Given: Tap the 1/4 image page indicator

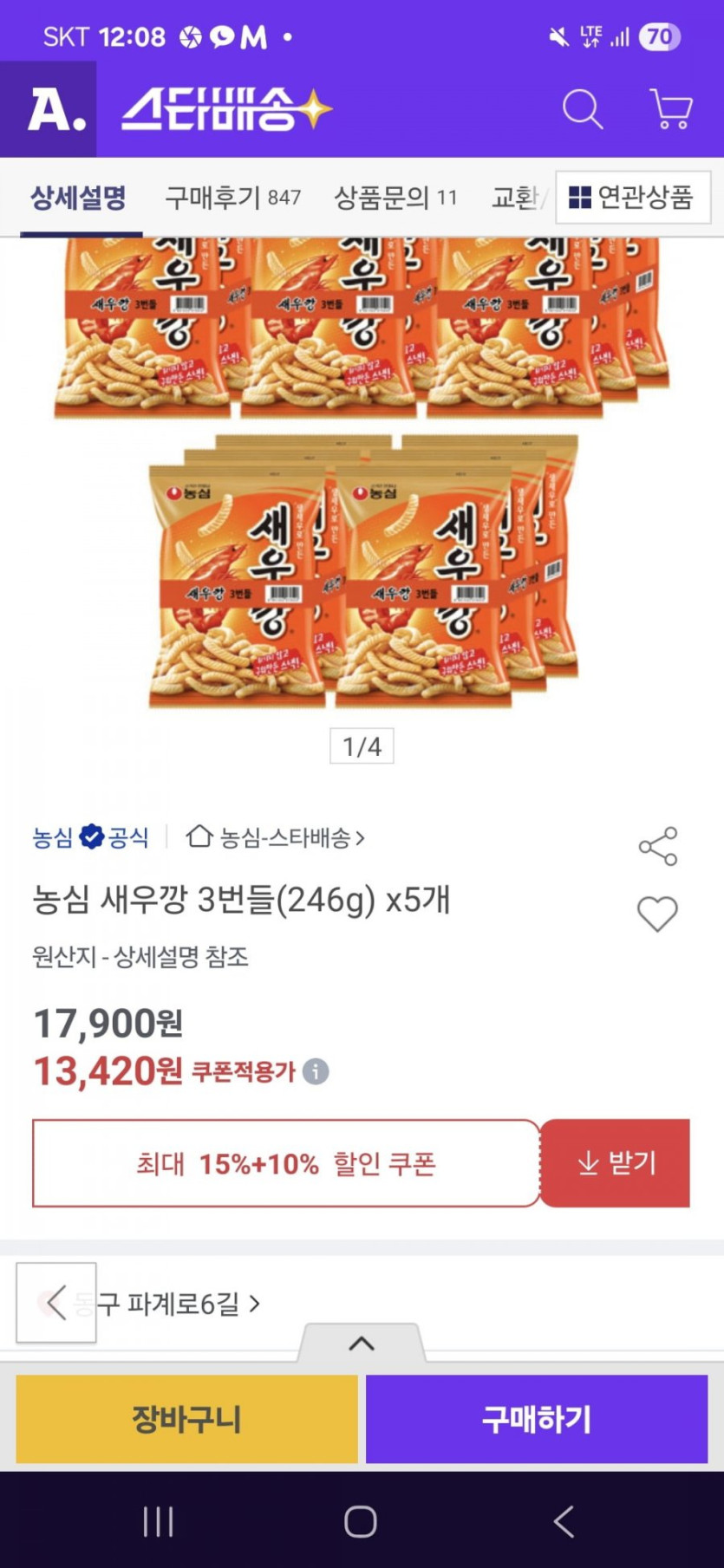Looking at the screenshot, I should (x=362, y=745).
